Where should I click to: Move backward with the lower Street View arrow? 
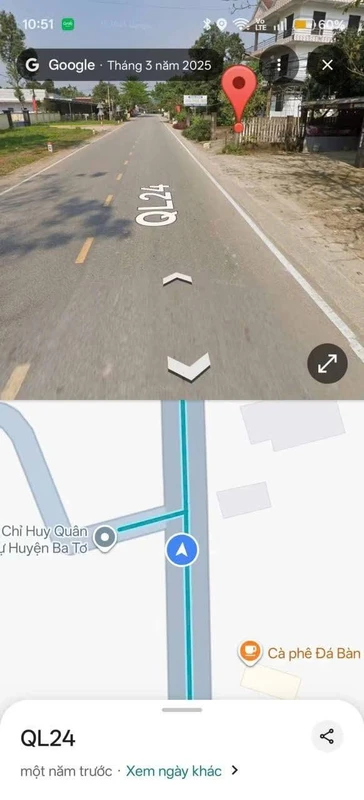189,366
